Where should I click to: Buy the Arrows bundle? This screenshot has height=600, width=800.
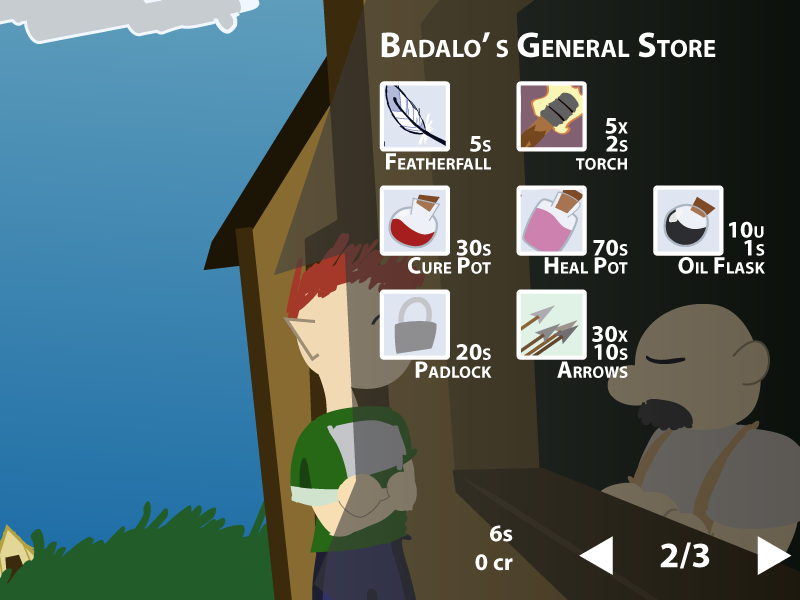point(551,324)
